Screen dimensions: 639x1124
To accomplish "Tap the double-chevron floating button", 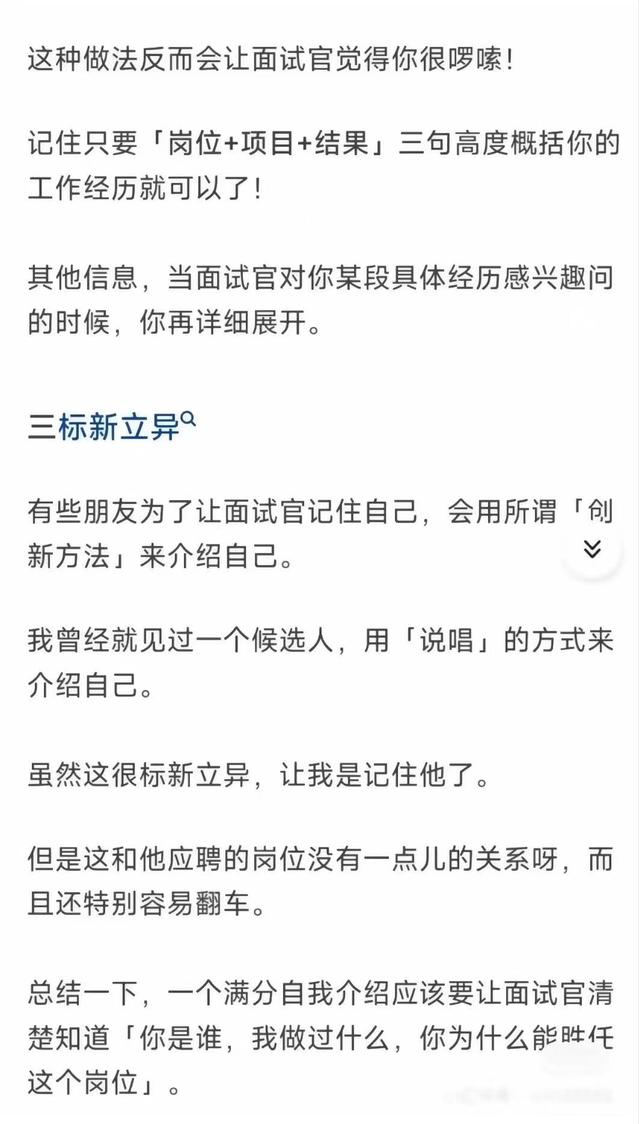I will (x=592, y=548).
